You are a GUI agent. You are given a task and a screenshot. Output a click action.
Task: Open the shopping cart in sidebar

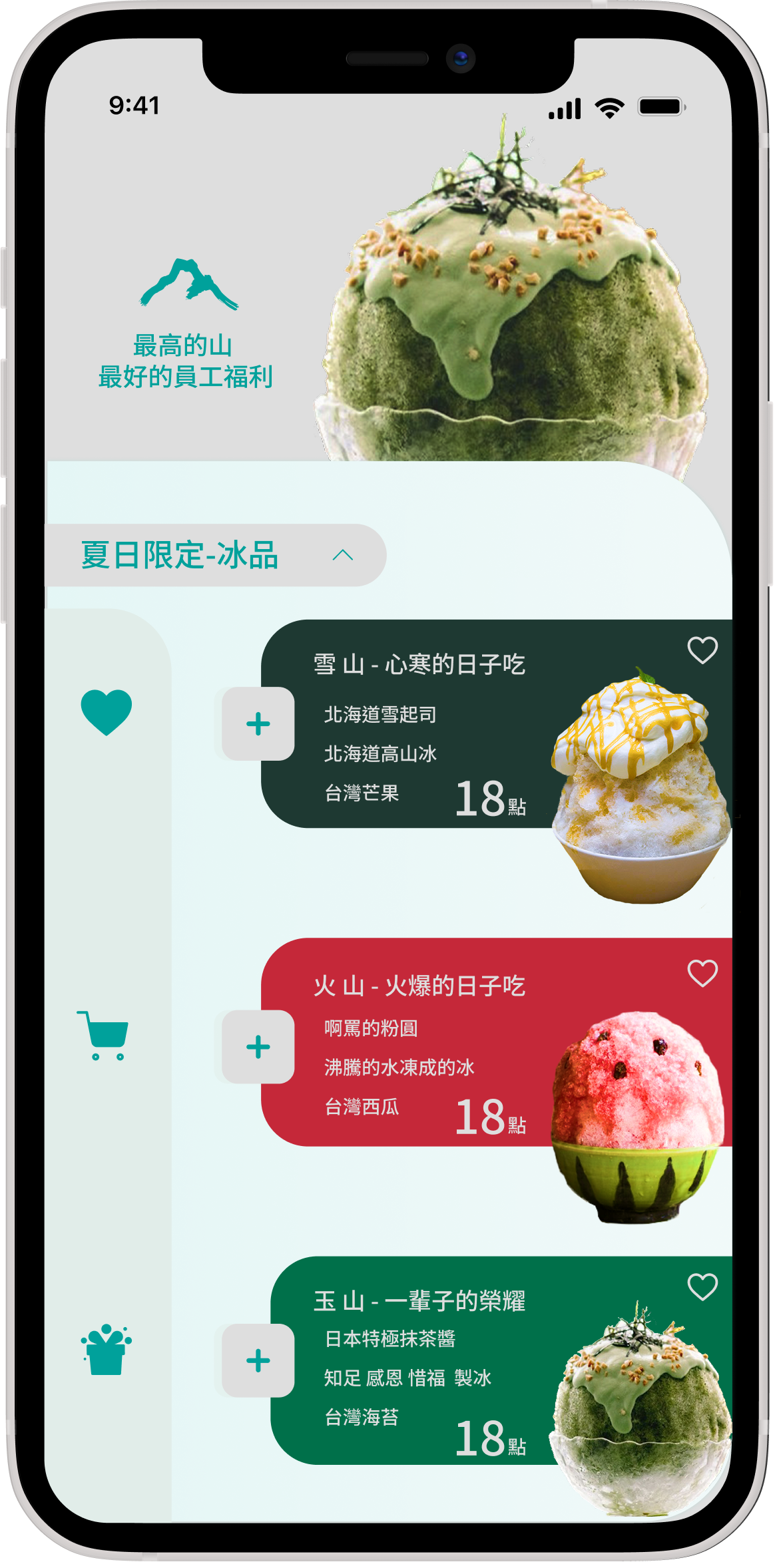[x=103, y=1036]
